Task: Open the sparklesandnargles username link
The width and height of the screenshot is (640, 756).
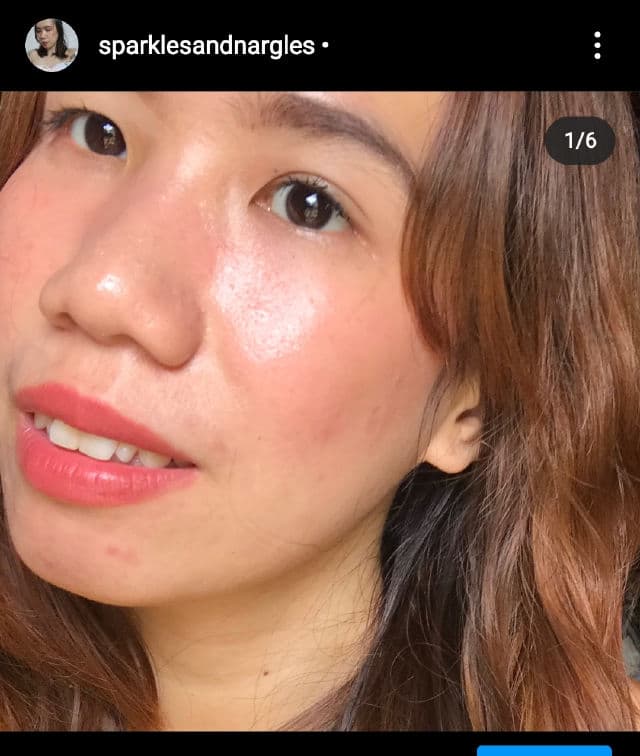Action: pyautogui.click(x=206, y=46)
